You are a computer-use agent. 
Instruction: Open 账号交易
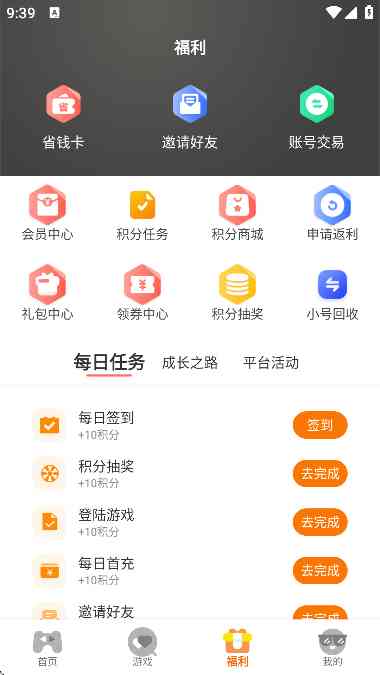coord(316,117)
